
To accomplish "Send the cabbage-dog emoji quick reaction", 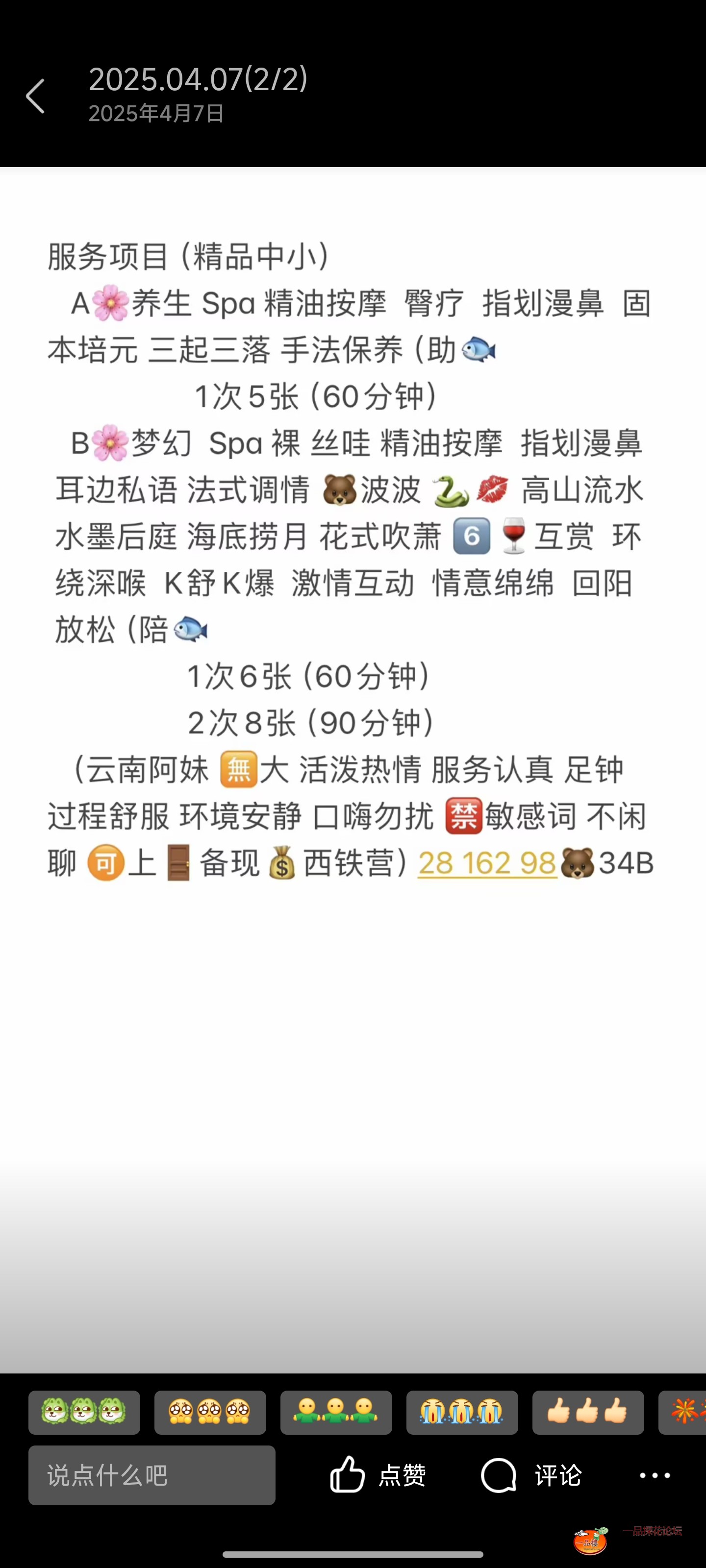I will pyautogui.click(x=84, y=1412).
